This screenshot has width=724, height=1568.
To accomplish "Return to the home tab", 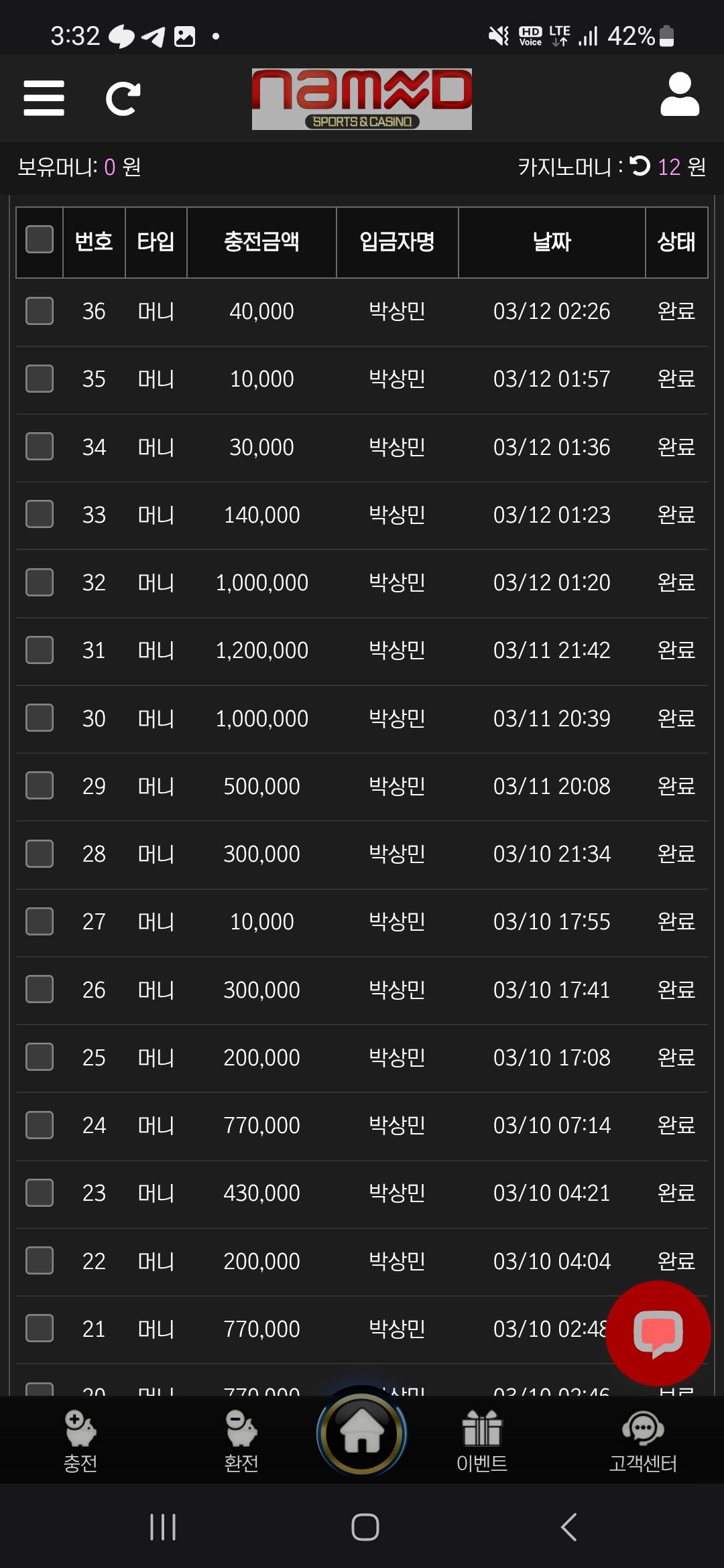I will click(x=362, y=1433).
